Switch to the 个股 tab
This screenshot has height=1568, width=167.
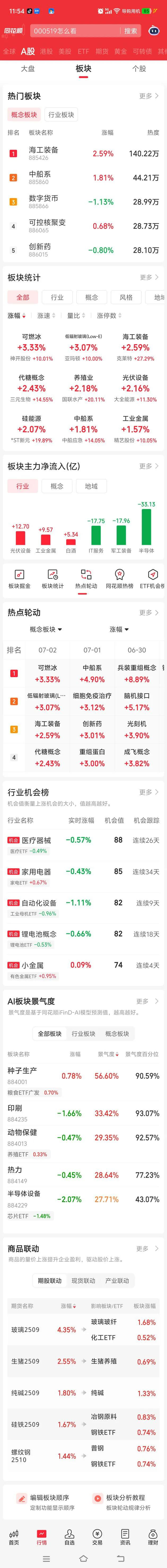[139, 69]
